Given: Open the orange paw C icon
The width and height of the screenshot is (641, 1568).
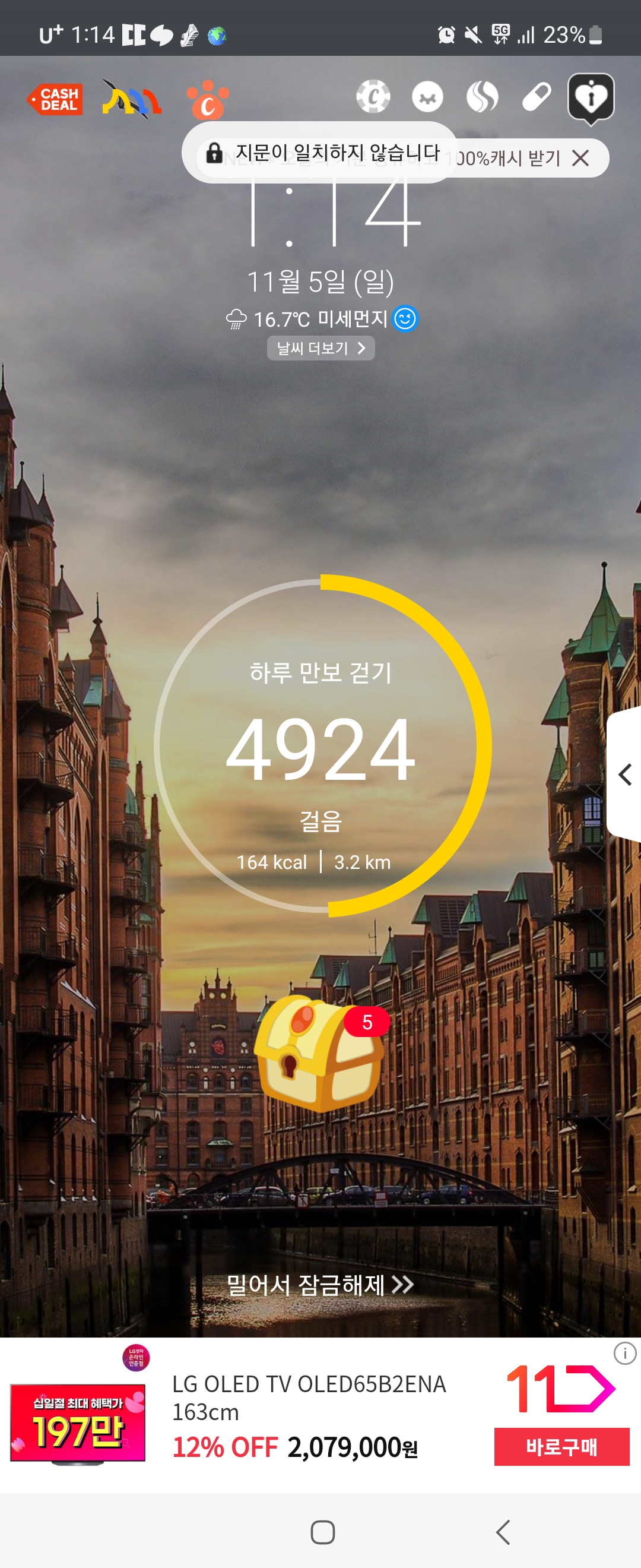Looking at the screenshot, I should 207,99.
